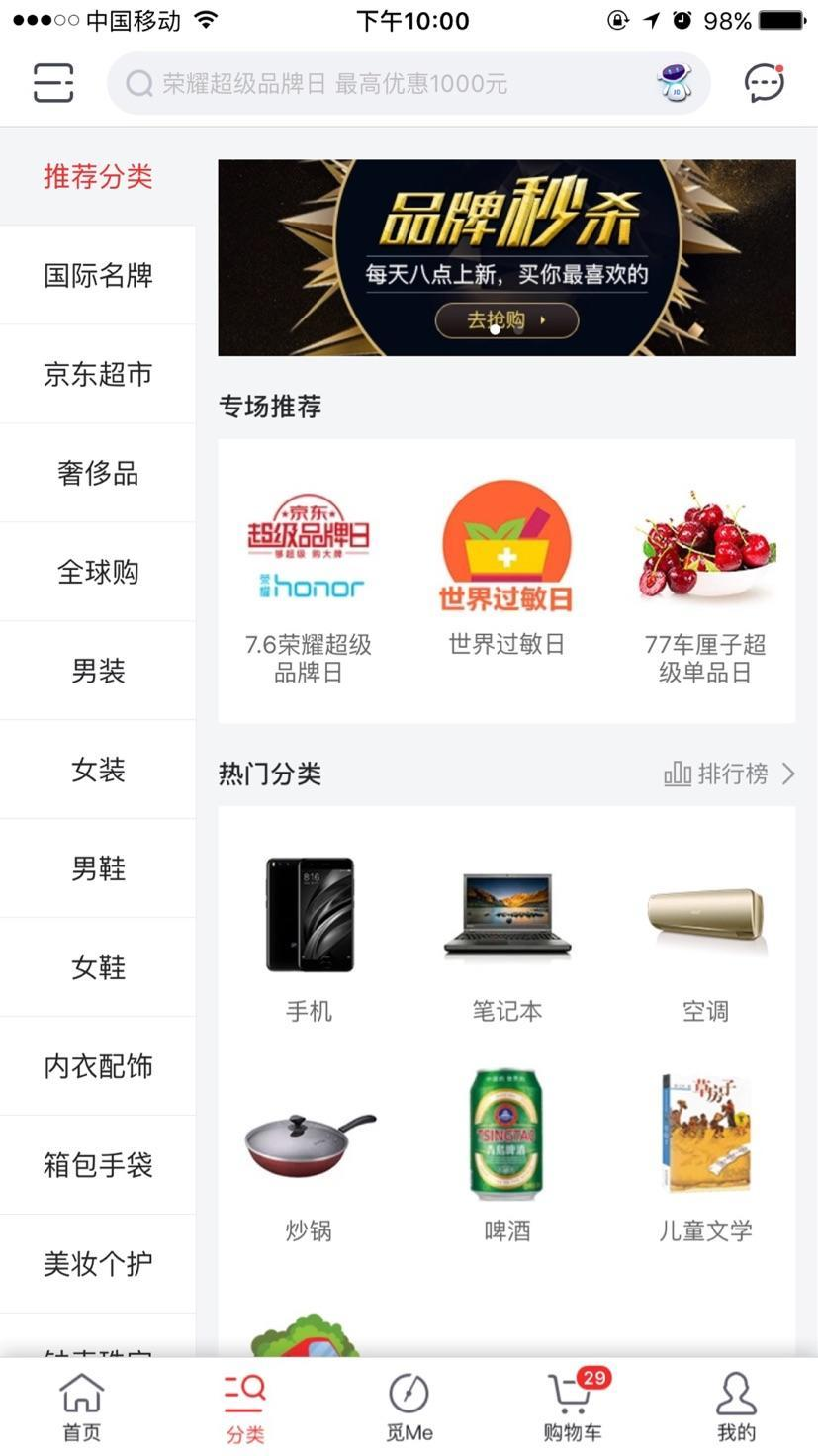The width and height of the screenshot is (818, 1456).
Task: Select the 京东超市 category
Action: 98,374
